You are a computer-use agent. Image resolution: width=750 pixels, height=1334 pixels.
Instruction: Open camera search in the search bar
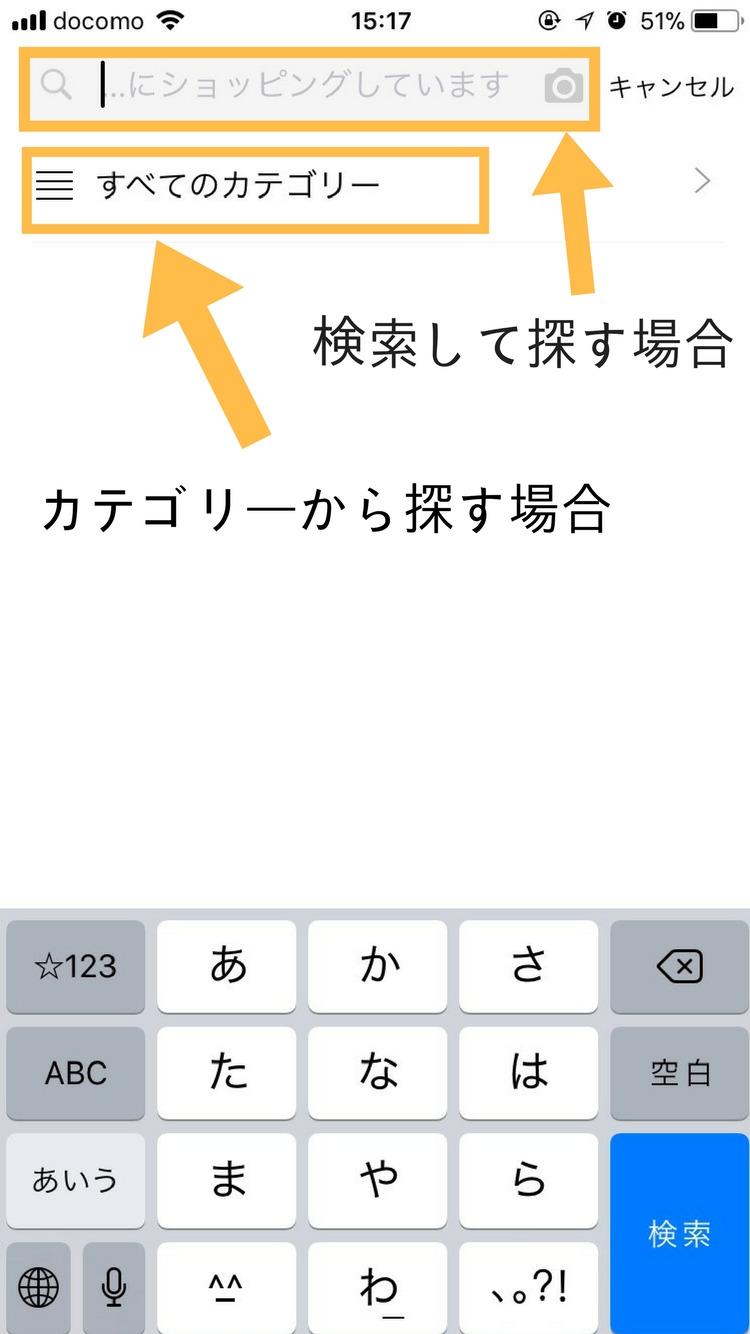click(x=564, y=87)
